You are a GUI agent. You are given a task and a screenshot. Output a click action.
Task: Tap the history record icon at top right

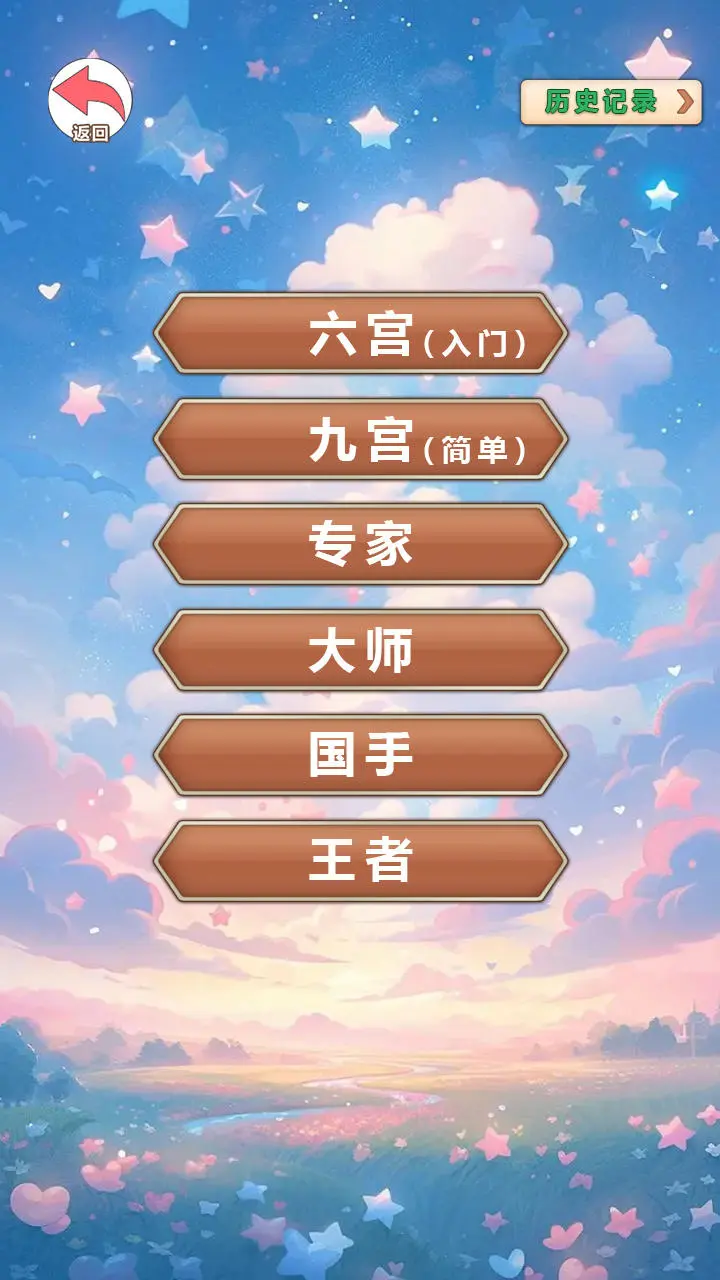pyautogui.click(x=612, y=101)
